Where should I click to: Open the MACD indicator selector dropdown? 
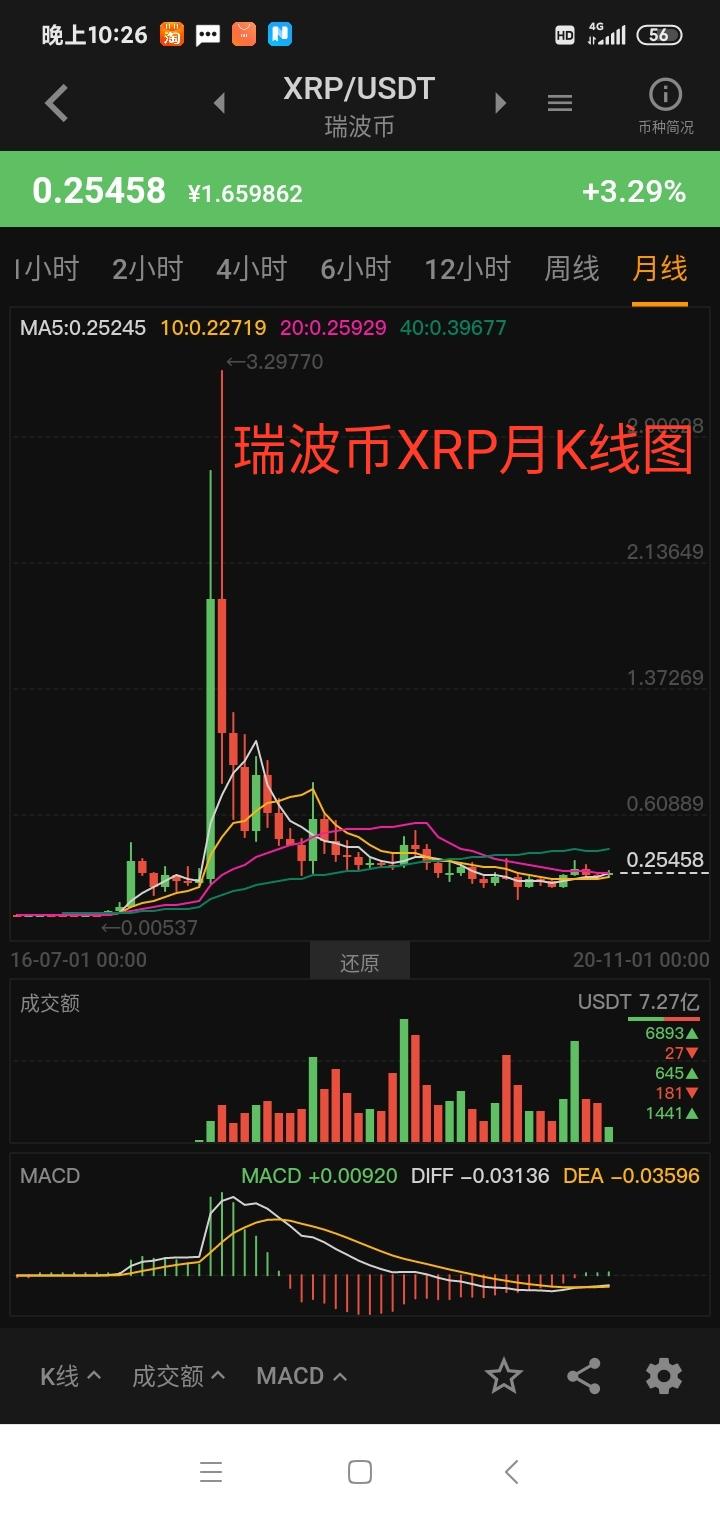pyautogui.click(x=301, y=1375)
